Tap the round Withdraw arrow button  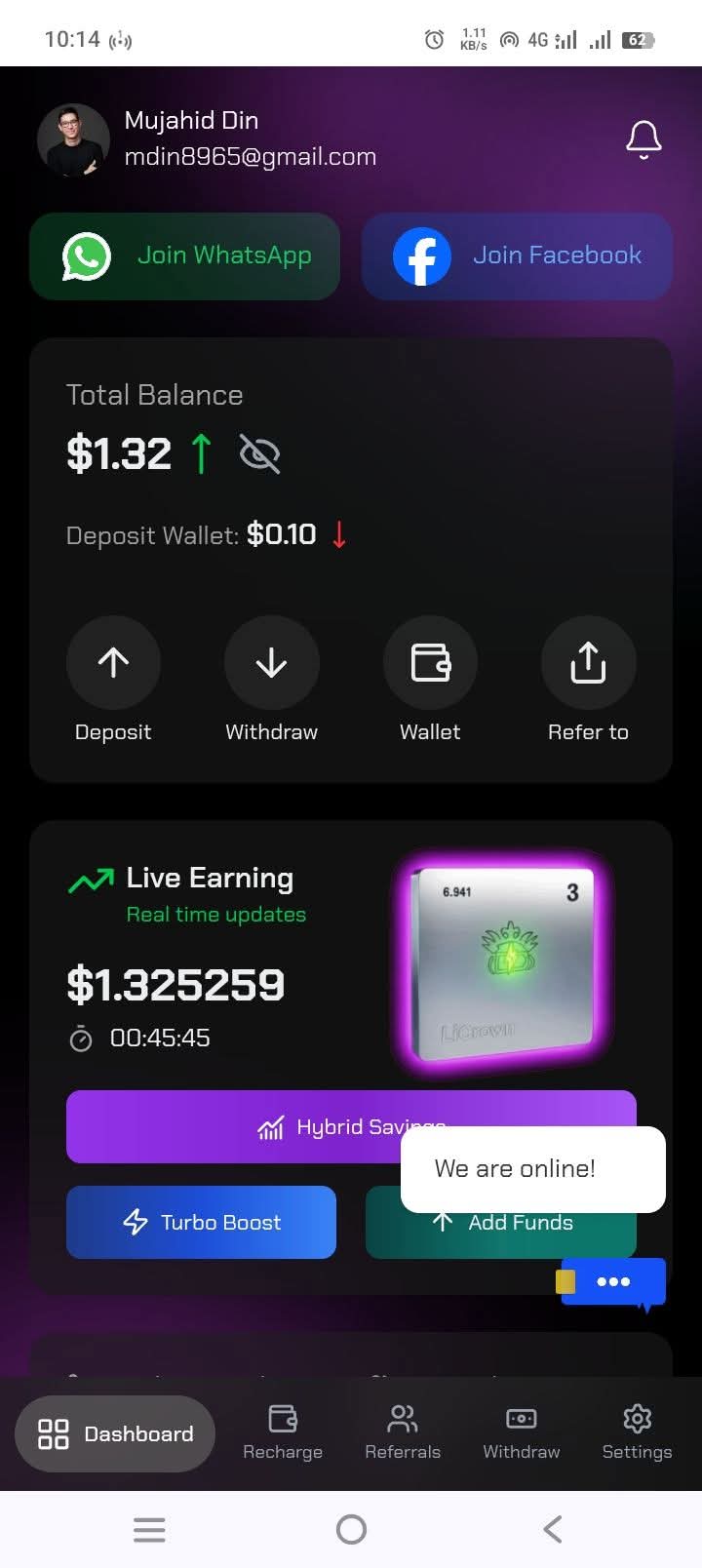(271, 663)
